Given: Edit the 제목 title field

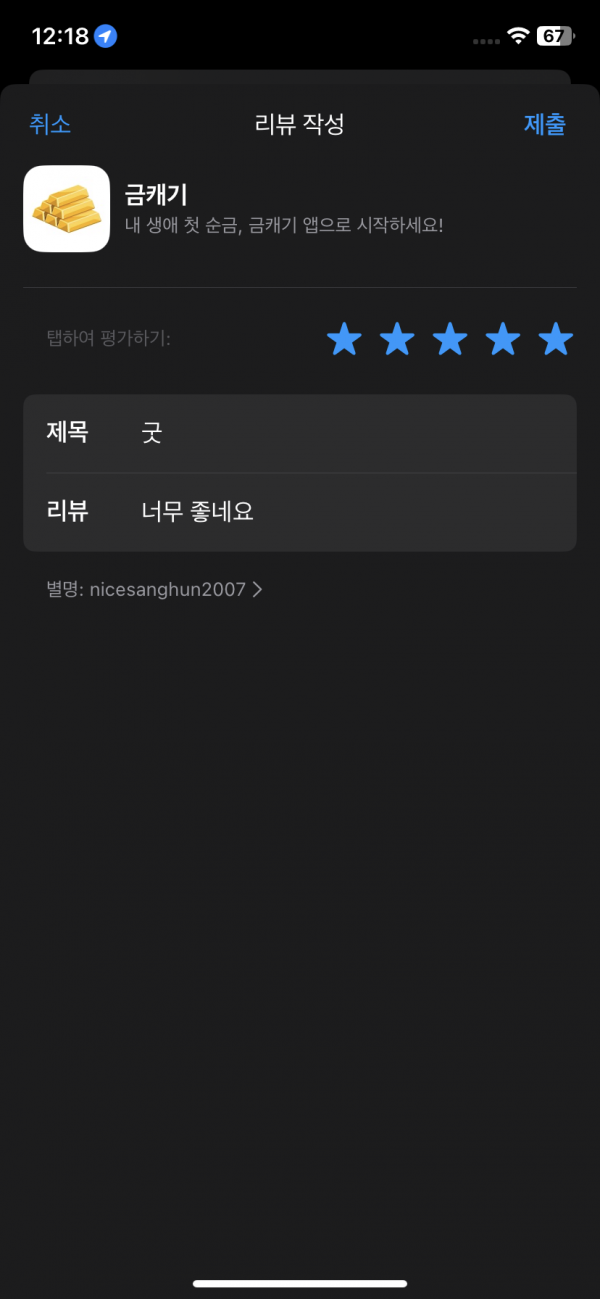Looking at the screenshot, I should [300, 433].
